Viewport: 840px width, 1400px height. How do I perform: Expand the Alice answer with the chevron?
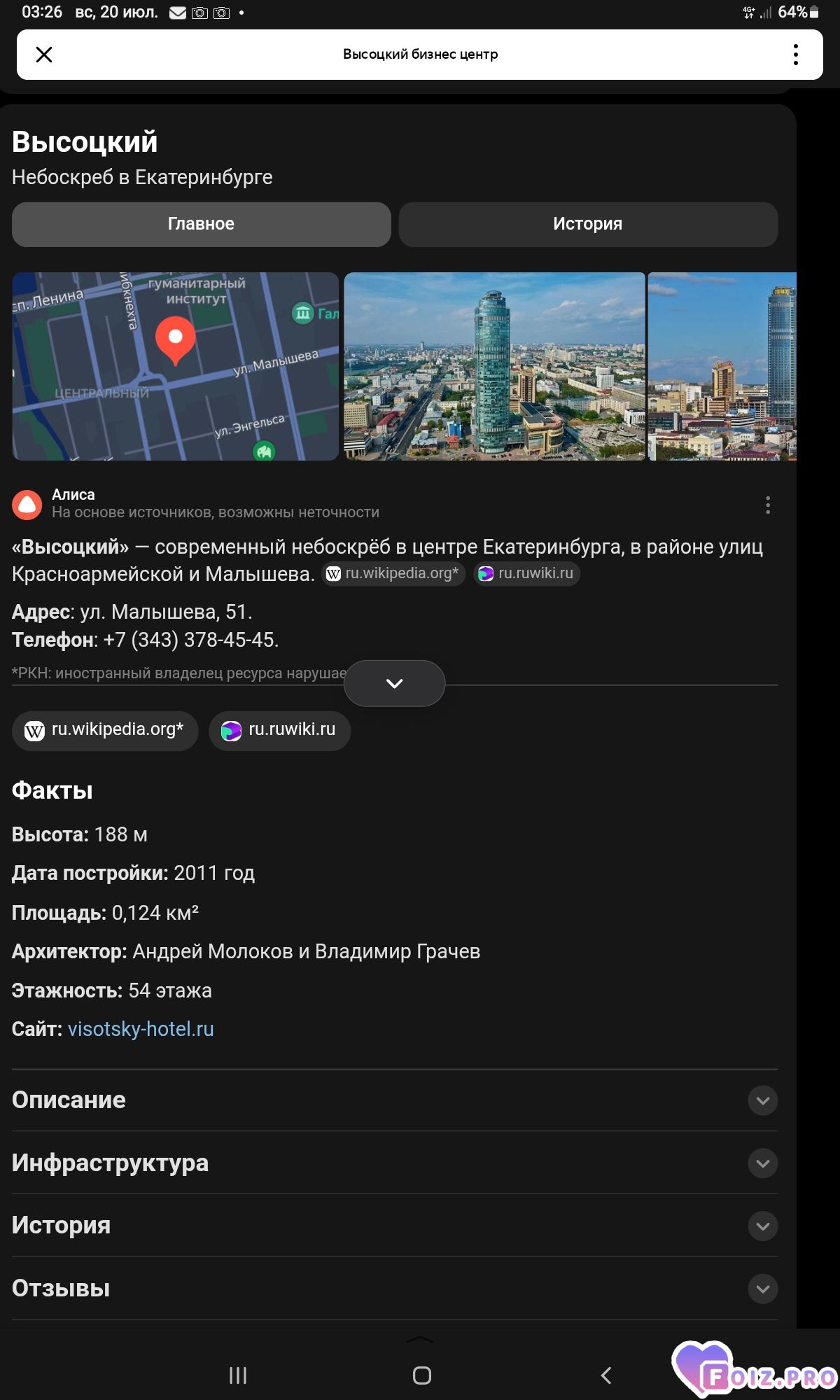click(x=395, y=683)
